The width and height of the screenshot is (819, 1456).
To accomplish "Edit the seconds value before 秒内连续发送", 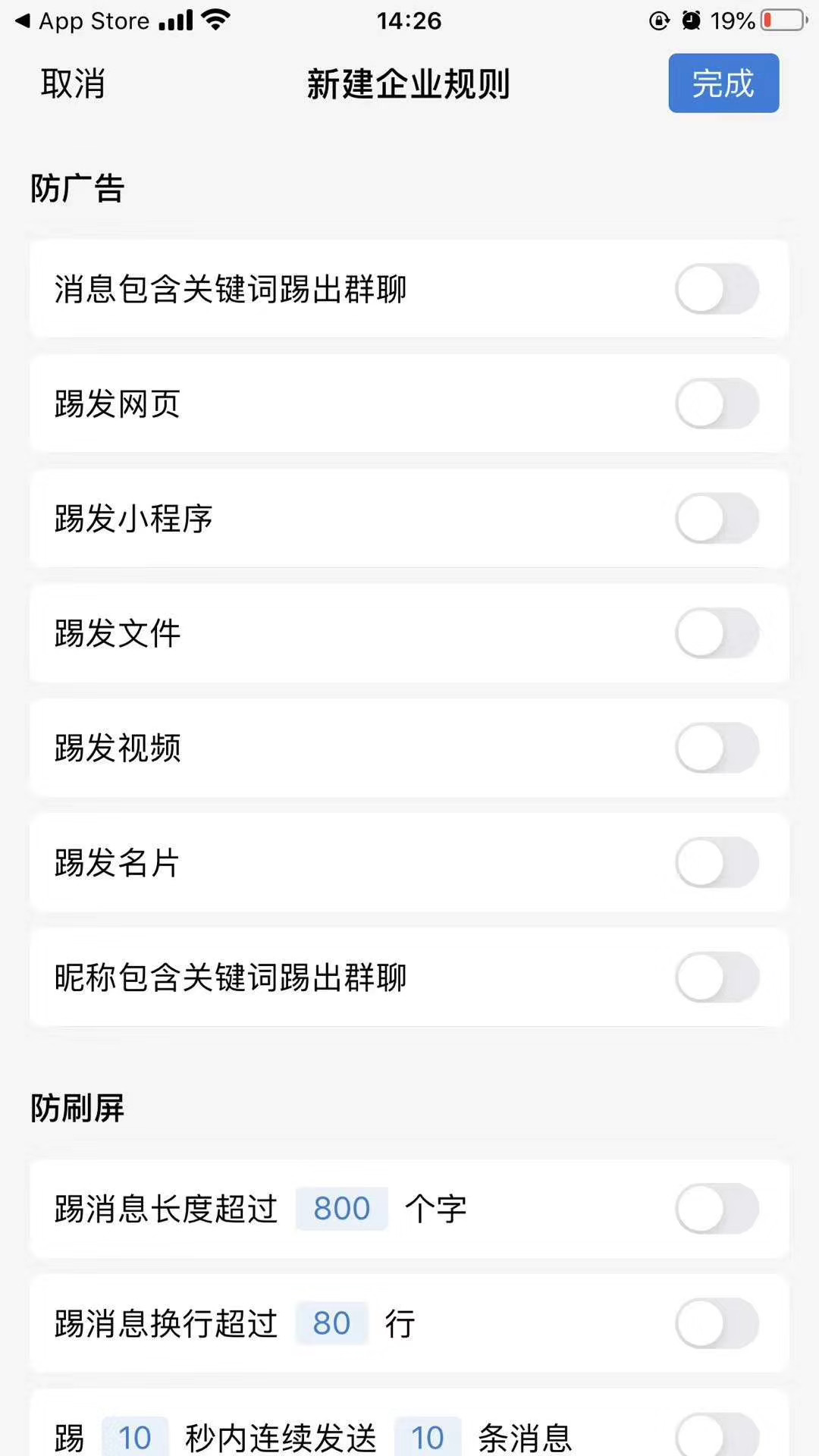I will coord(135,1437).
